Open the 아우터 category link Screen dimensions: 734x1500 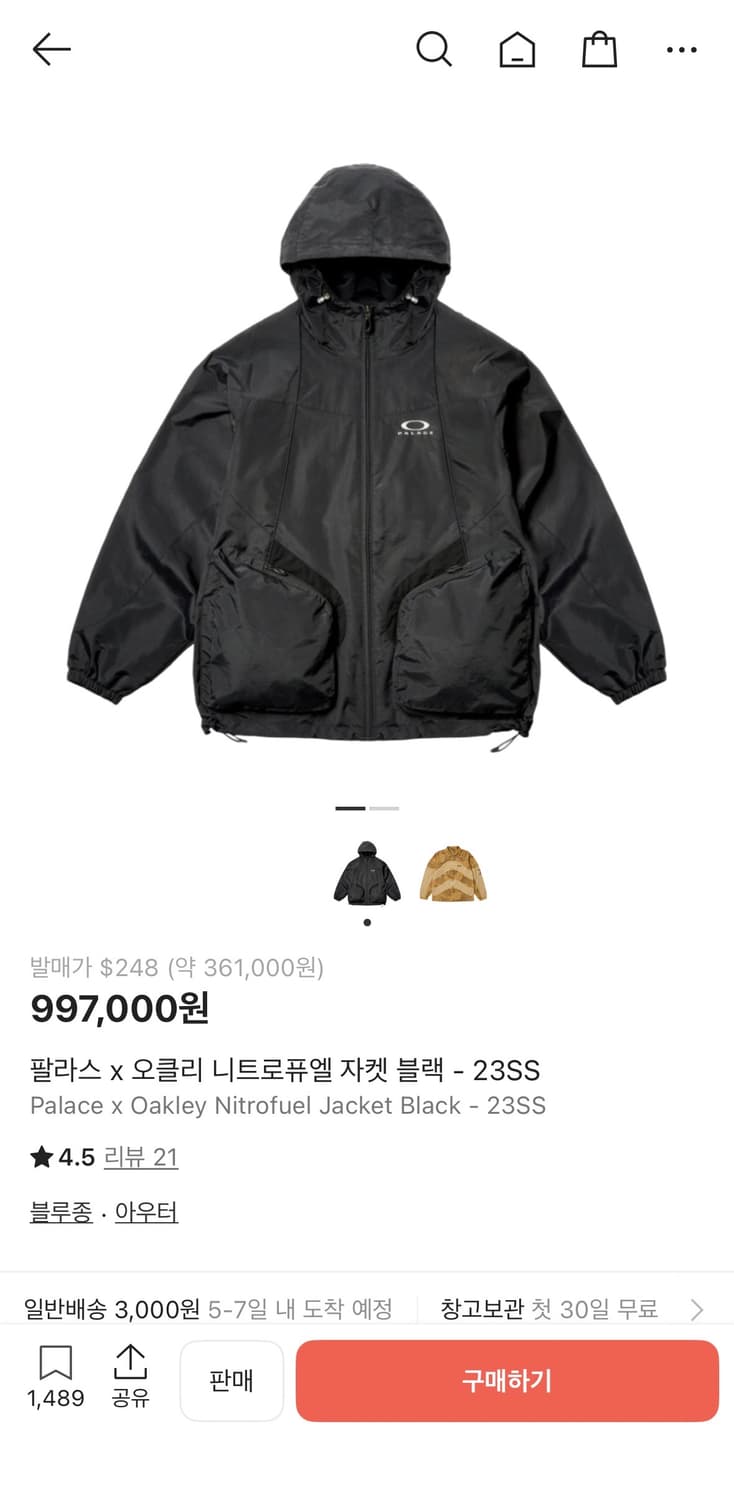(x=146, y=1211)
